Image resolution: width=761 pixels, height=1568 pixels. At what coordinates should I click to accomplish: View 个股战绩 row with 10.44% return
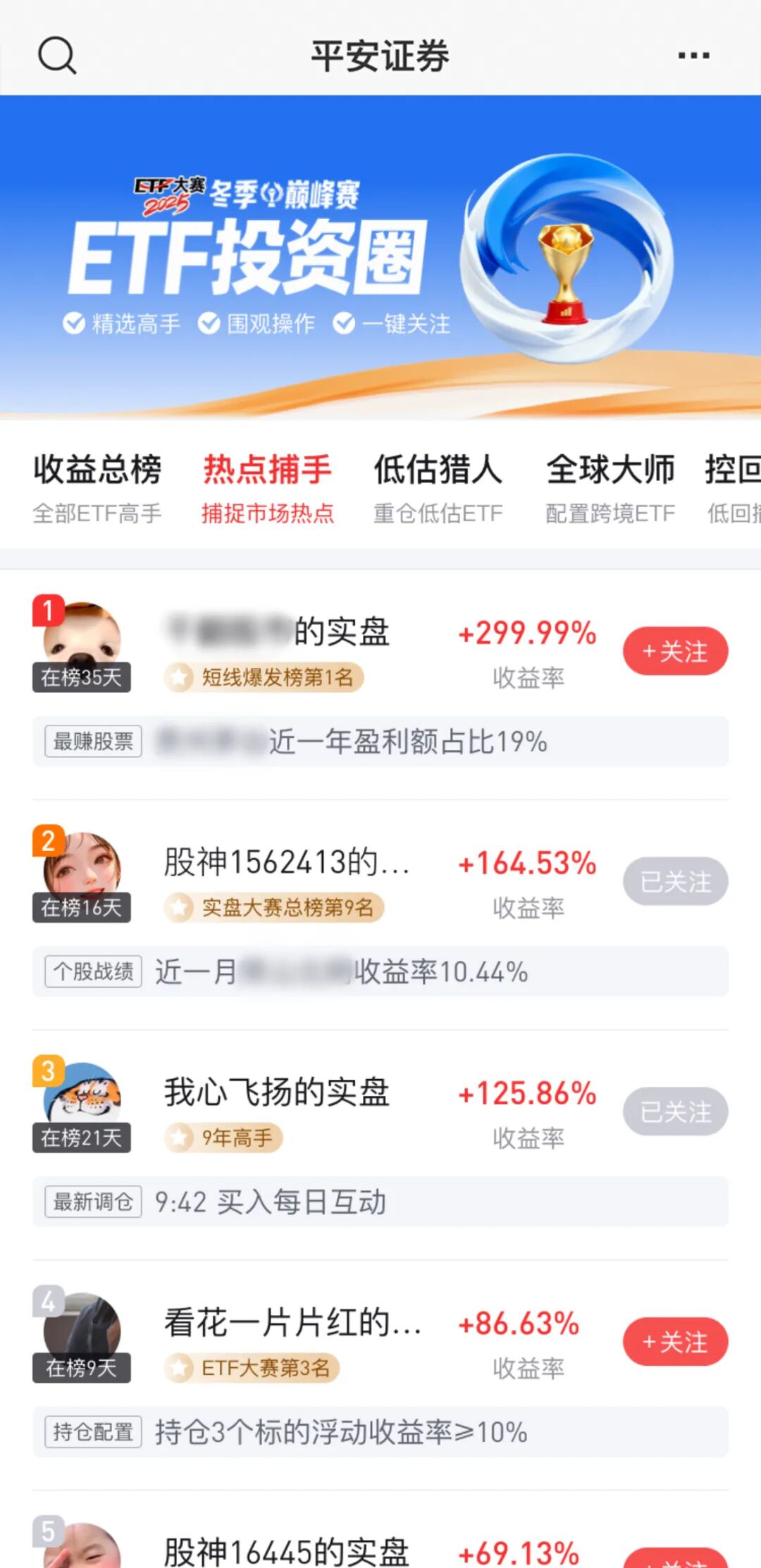point(380,972)
